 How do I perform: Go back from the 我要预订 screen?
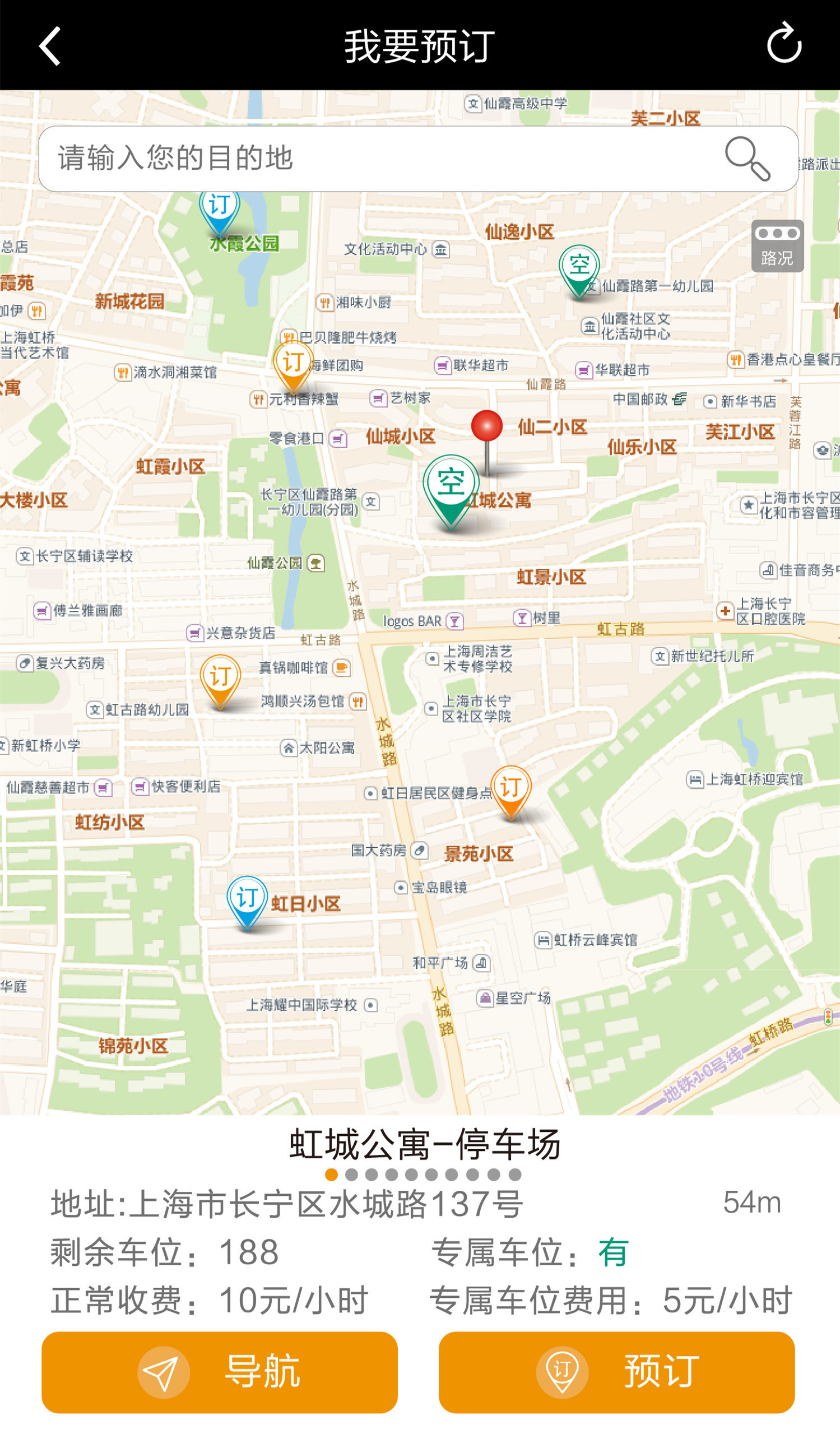pos(50,47)
